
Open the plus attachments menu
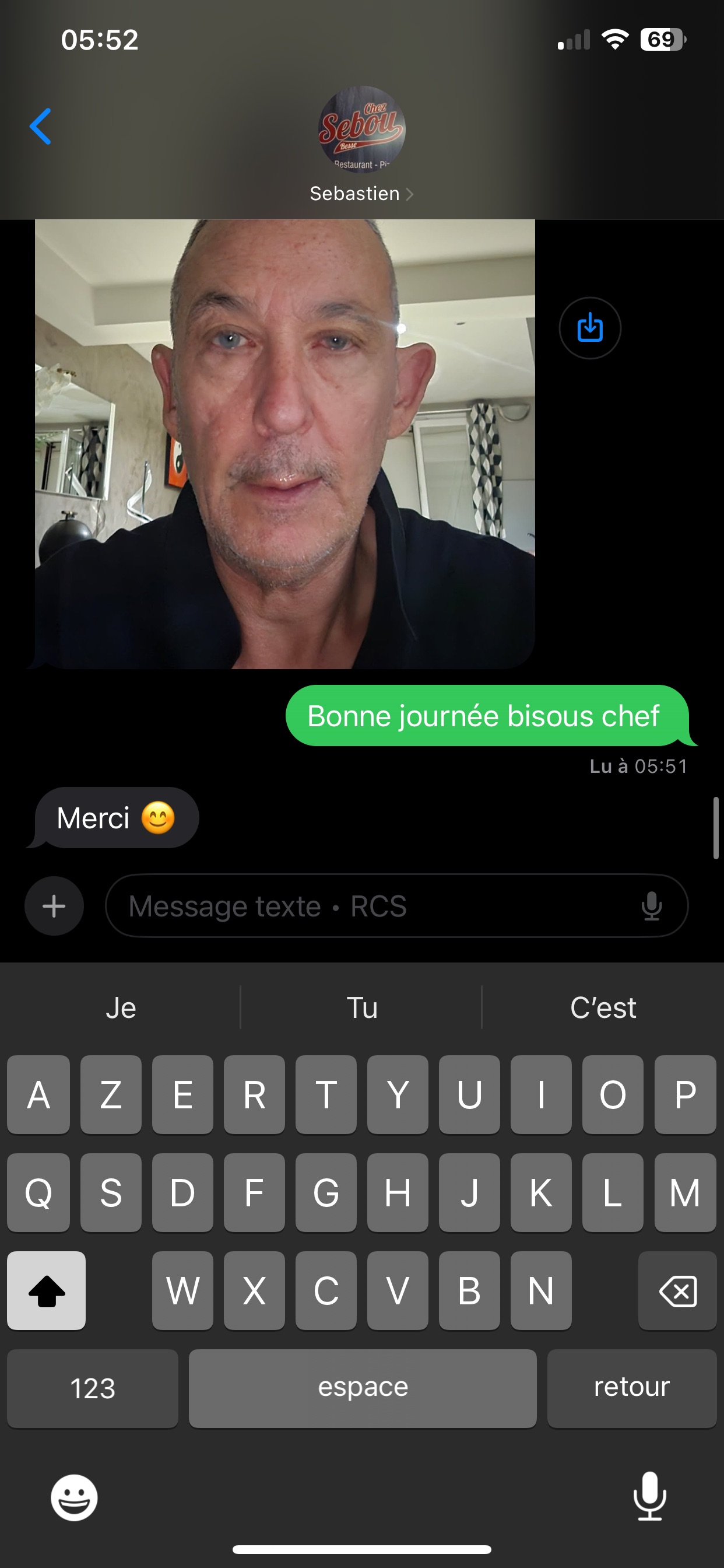pos(54,906)
